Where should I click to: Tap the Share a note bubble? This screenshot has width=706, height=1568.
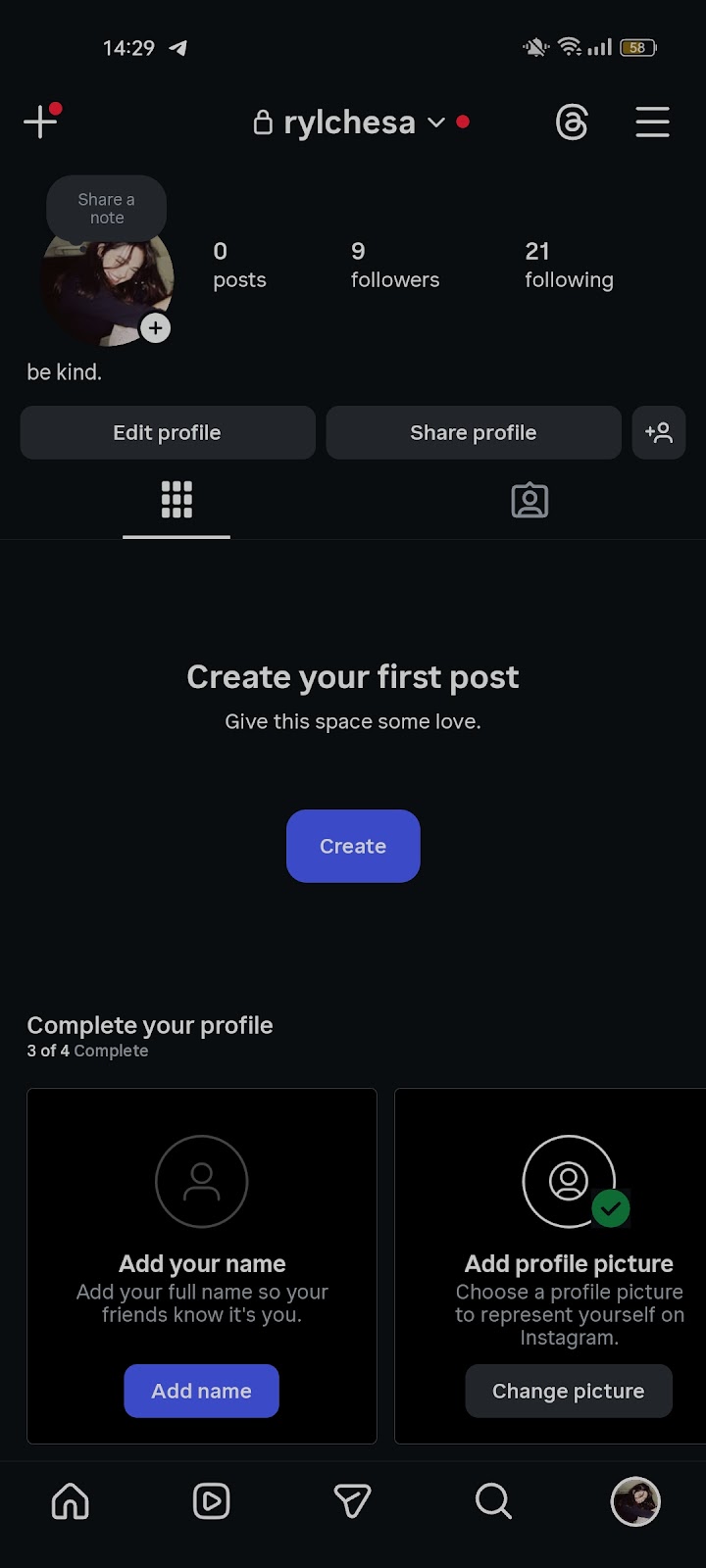point(106,208)
